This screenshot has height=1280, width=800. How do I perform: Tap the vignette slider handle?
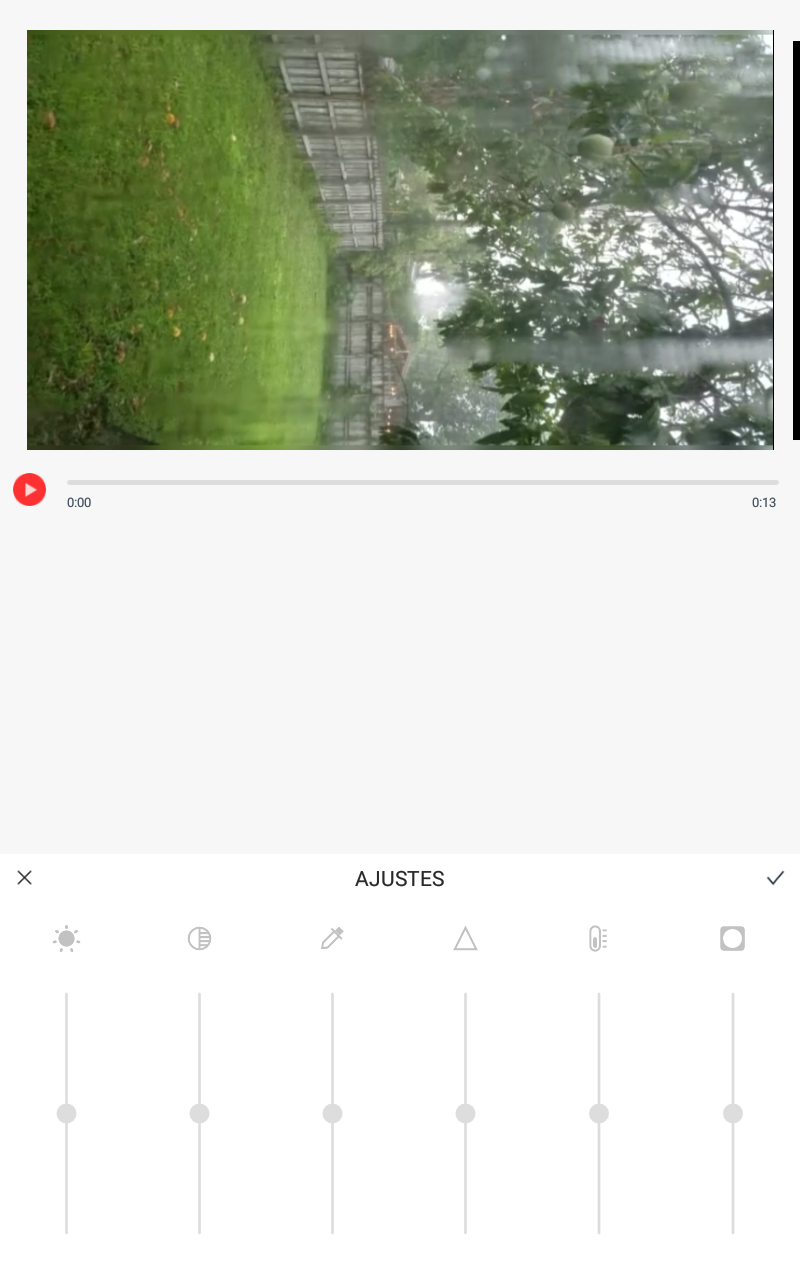[x=733, y=1113]
